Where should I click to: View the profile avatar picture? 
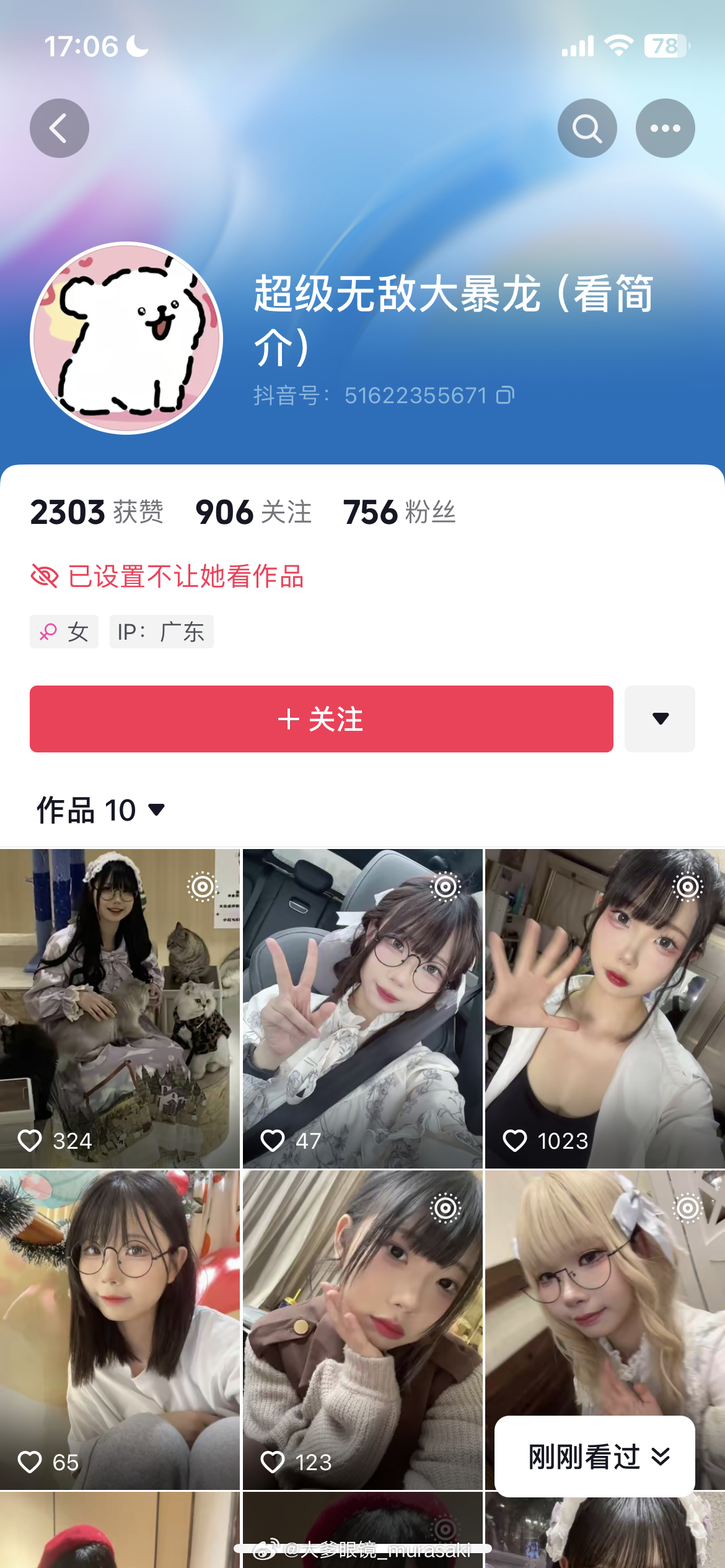(x=126, y=338)
